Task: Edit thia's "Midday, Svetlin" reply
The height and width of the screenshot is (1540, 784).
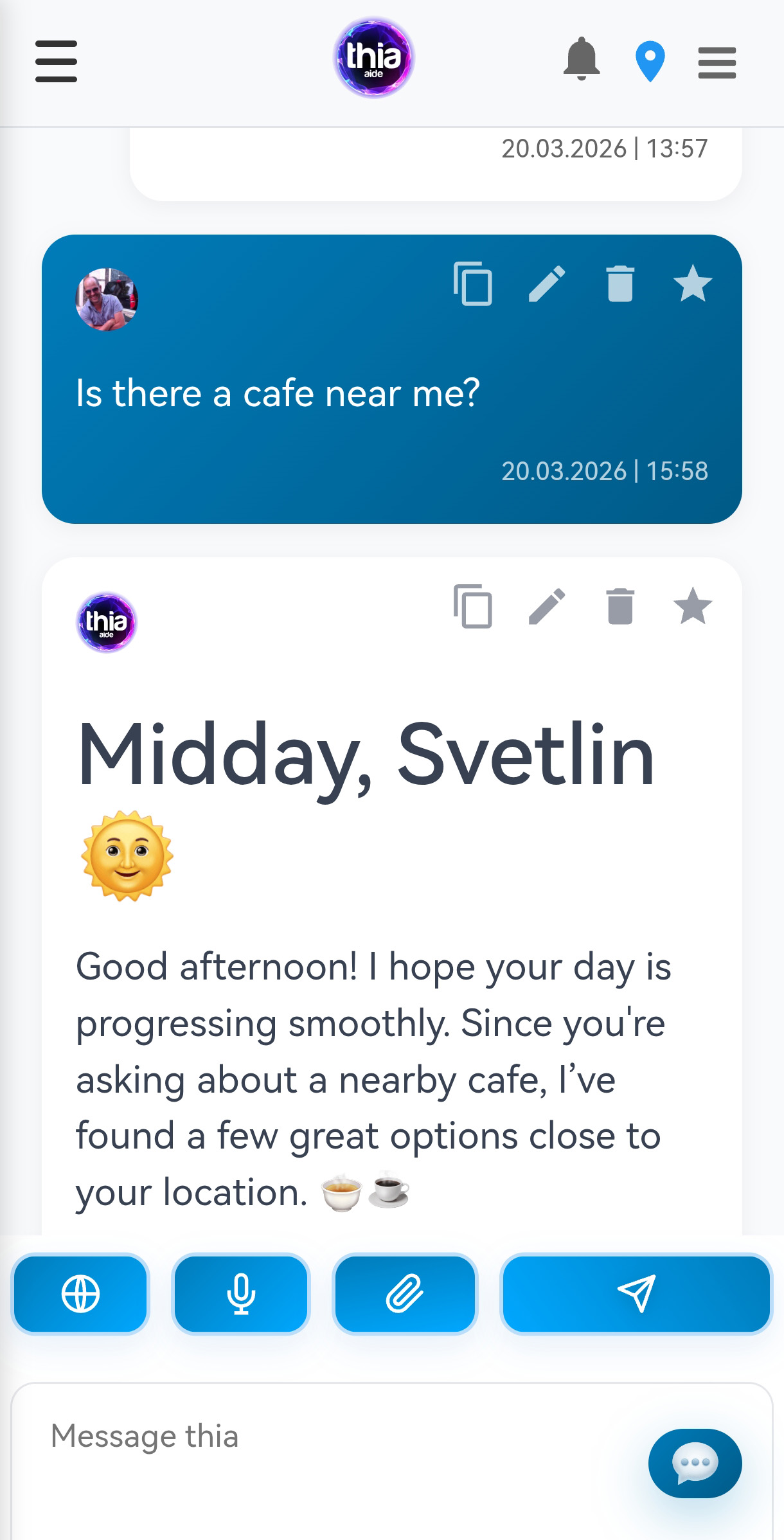Action: pyautogui.click(x=547, y=606)
